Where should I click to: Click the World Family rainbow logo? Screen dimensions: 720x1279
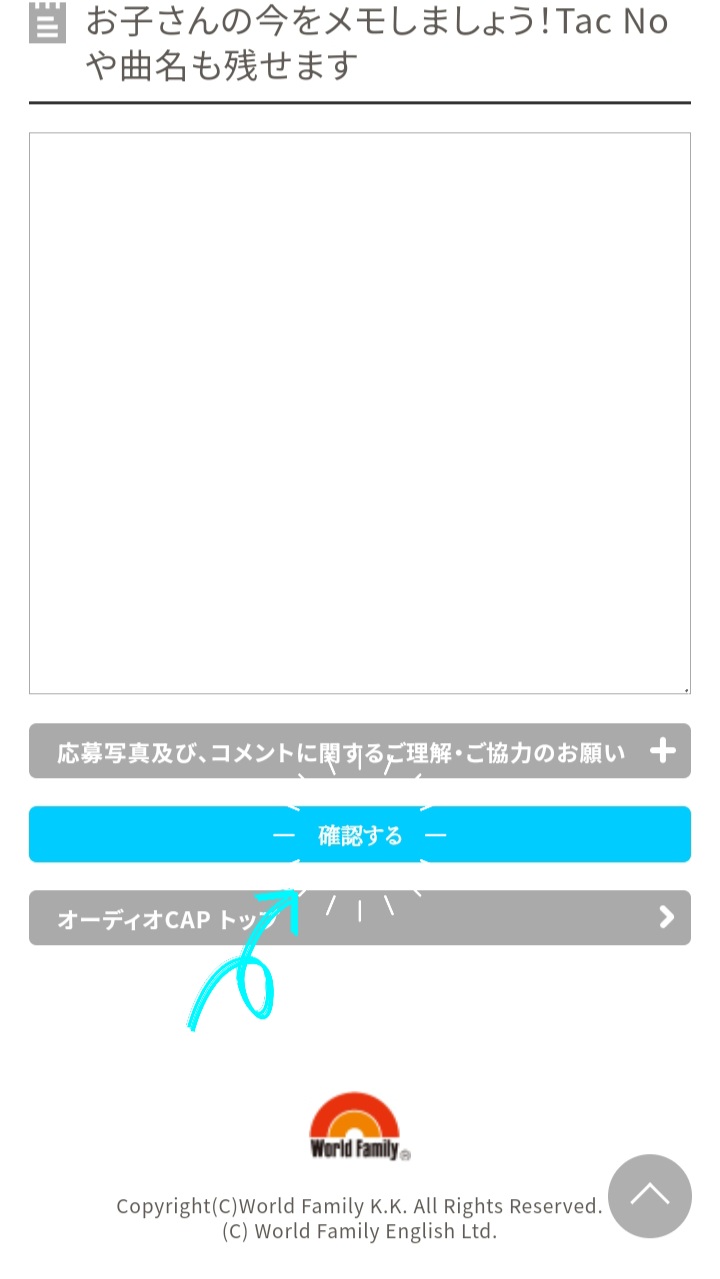pyautogui.click(x=357, y=1123)
